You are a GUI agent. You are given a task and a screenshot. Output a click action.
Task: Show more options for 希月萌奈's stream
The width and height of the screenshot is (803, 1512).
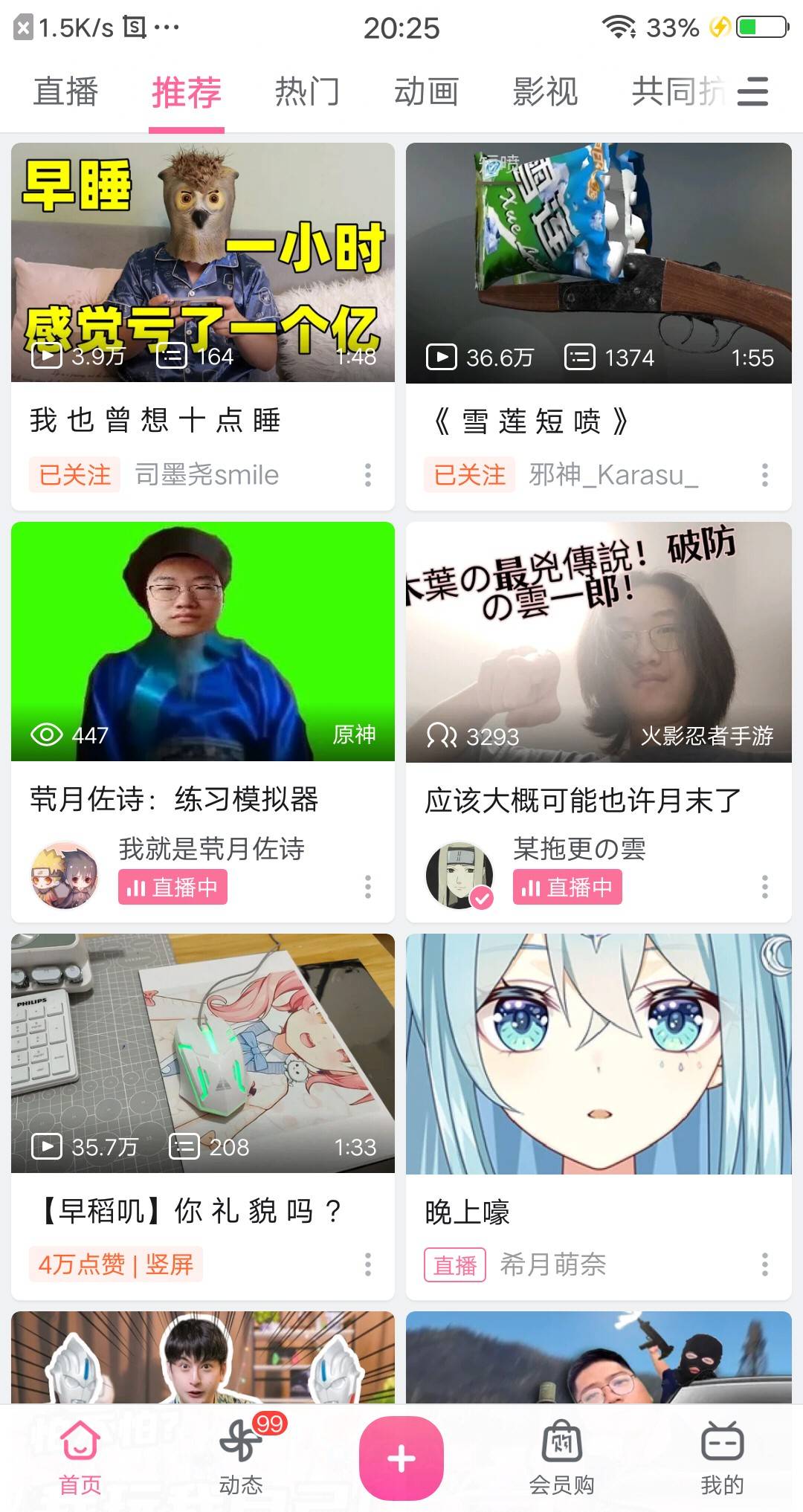[x=764, y=1264]
